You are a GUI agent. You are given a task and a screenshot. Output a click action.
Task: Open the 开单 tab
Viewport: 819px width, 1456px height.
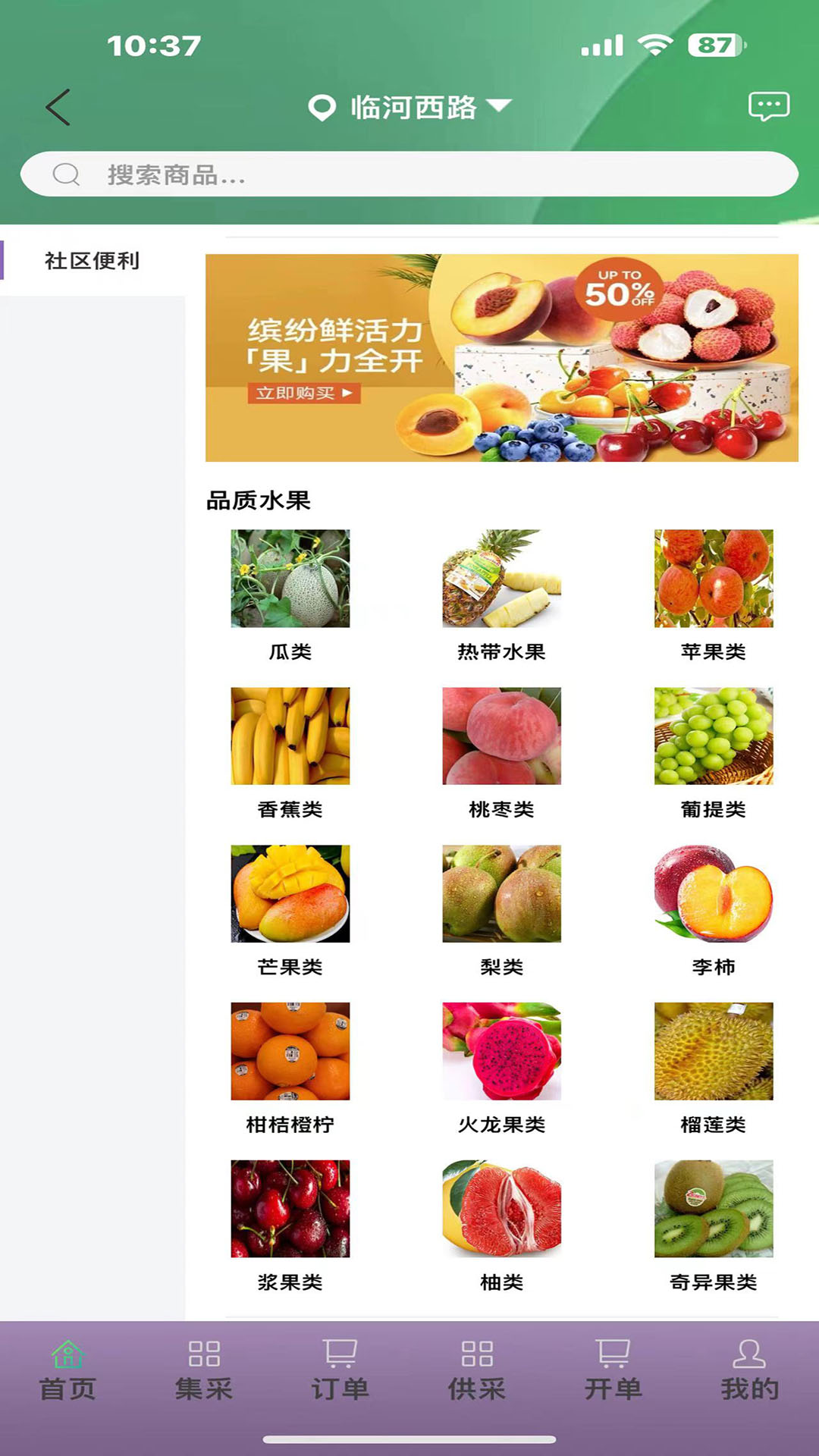click(x=613, y=1371)
